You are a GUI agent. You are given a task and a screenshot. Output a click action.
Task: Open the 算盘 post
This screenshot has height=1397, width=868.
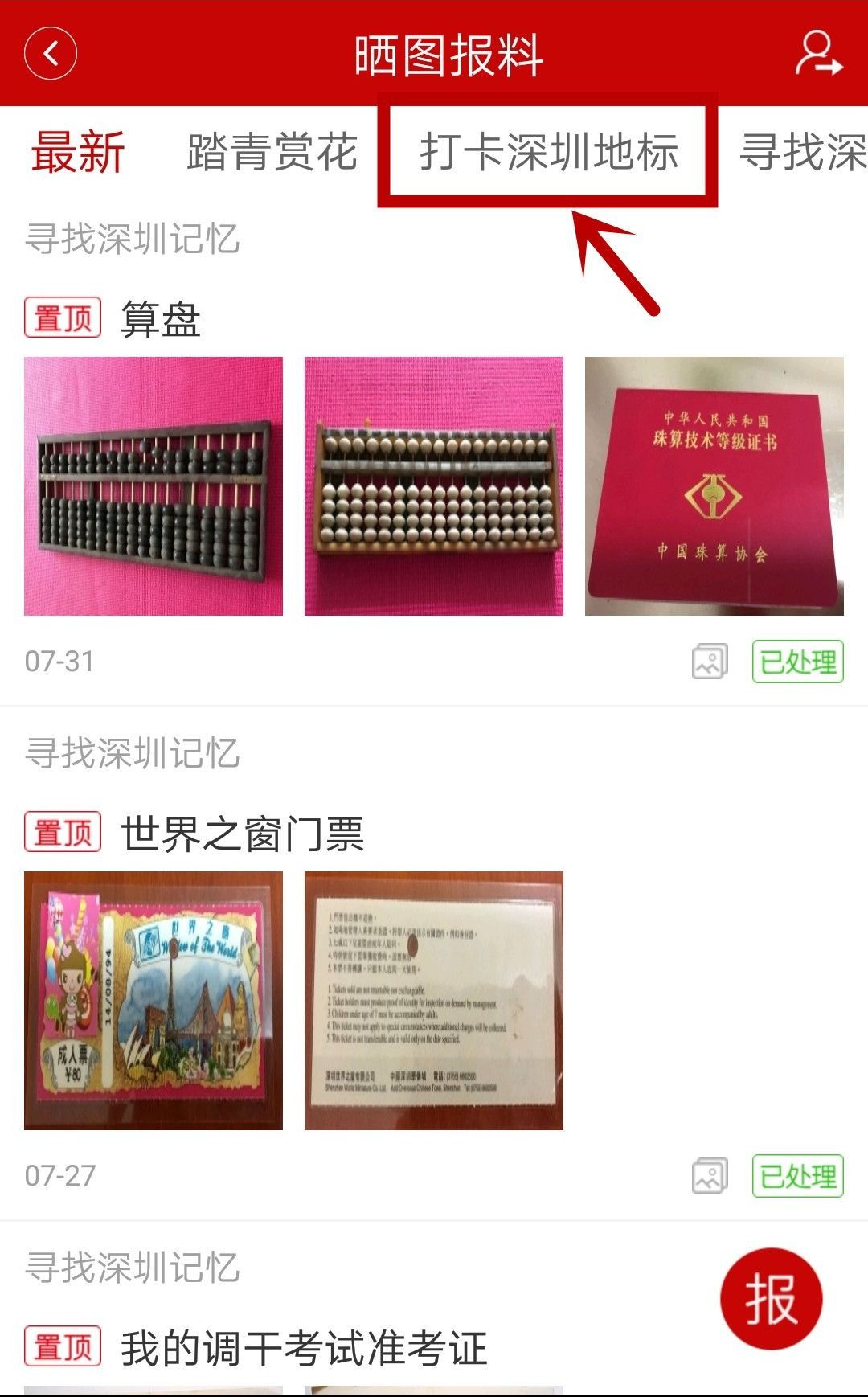click(160, 319)
